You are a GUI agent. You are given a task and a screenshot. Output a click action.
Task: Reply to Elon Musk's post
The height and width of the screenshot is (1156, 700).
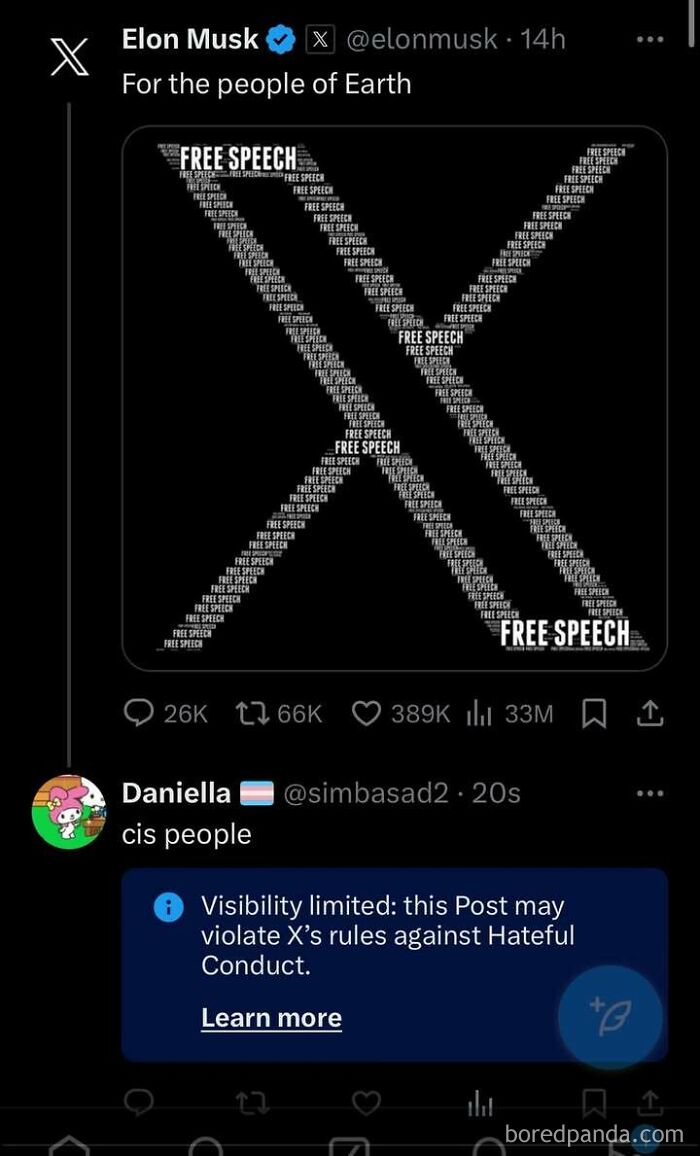[138, 713]
